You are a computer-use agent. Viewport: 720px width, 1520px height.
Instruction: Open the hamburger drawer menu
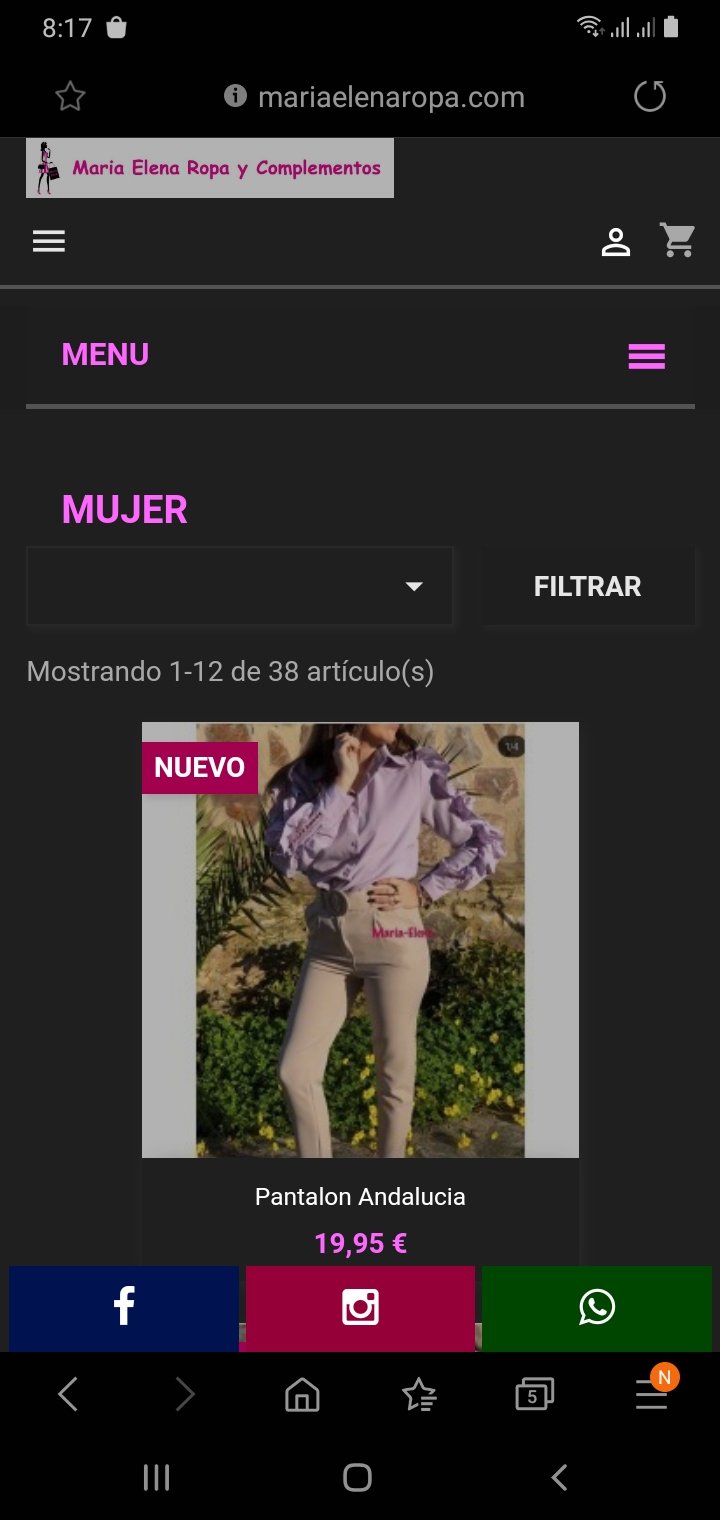pos(48,241)
